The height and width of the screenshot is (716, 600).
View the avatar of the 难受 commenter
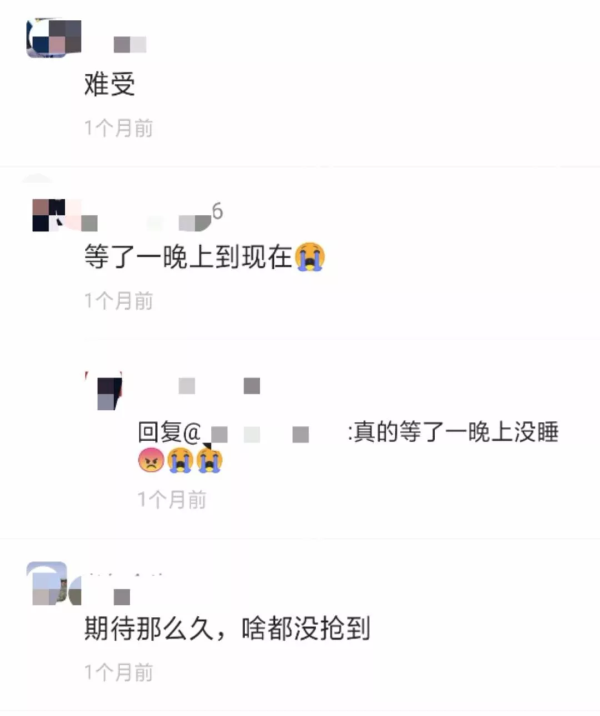[45, 38]
